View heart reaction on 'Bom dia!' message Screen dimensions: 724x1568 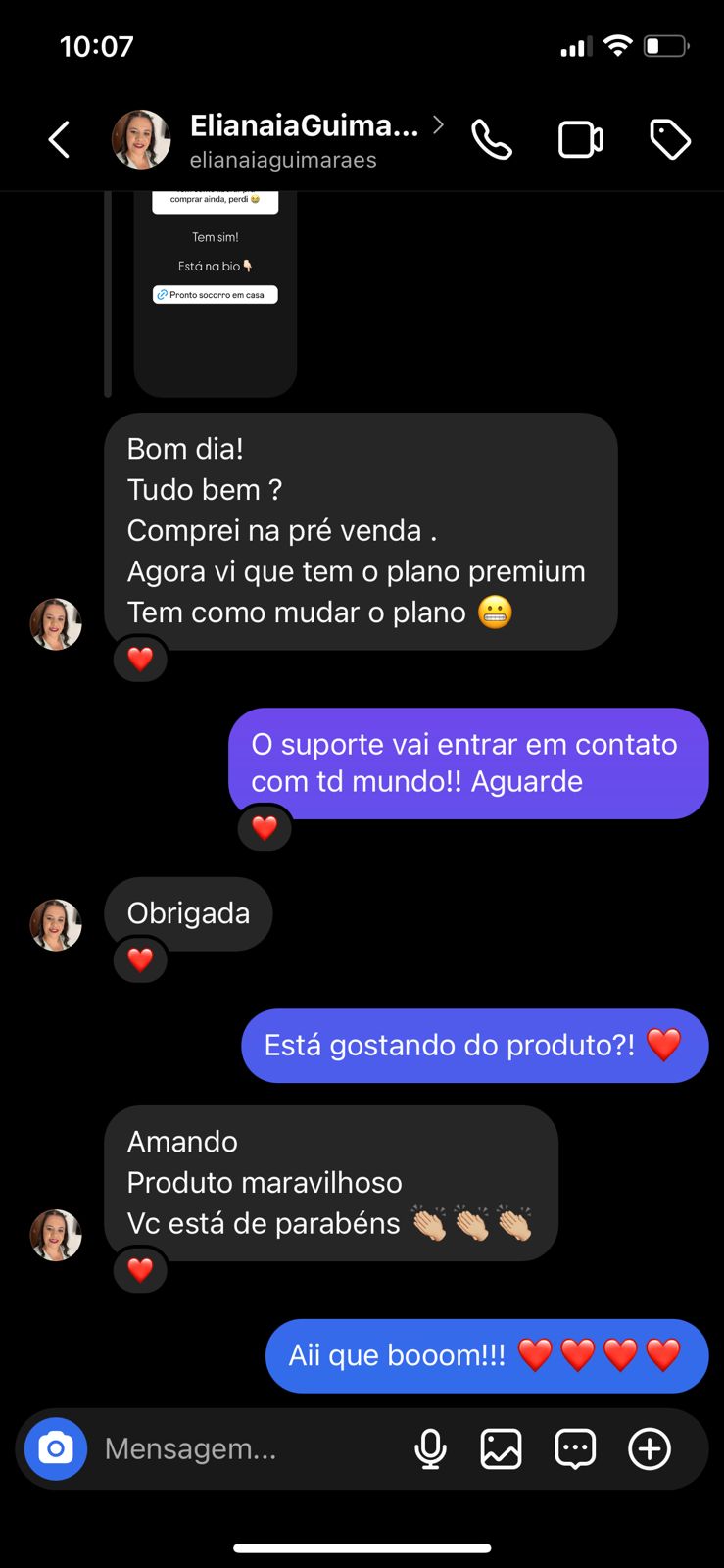pos(140,660)
